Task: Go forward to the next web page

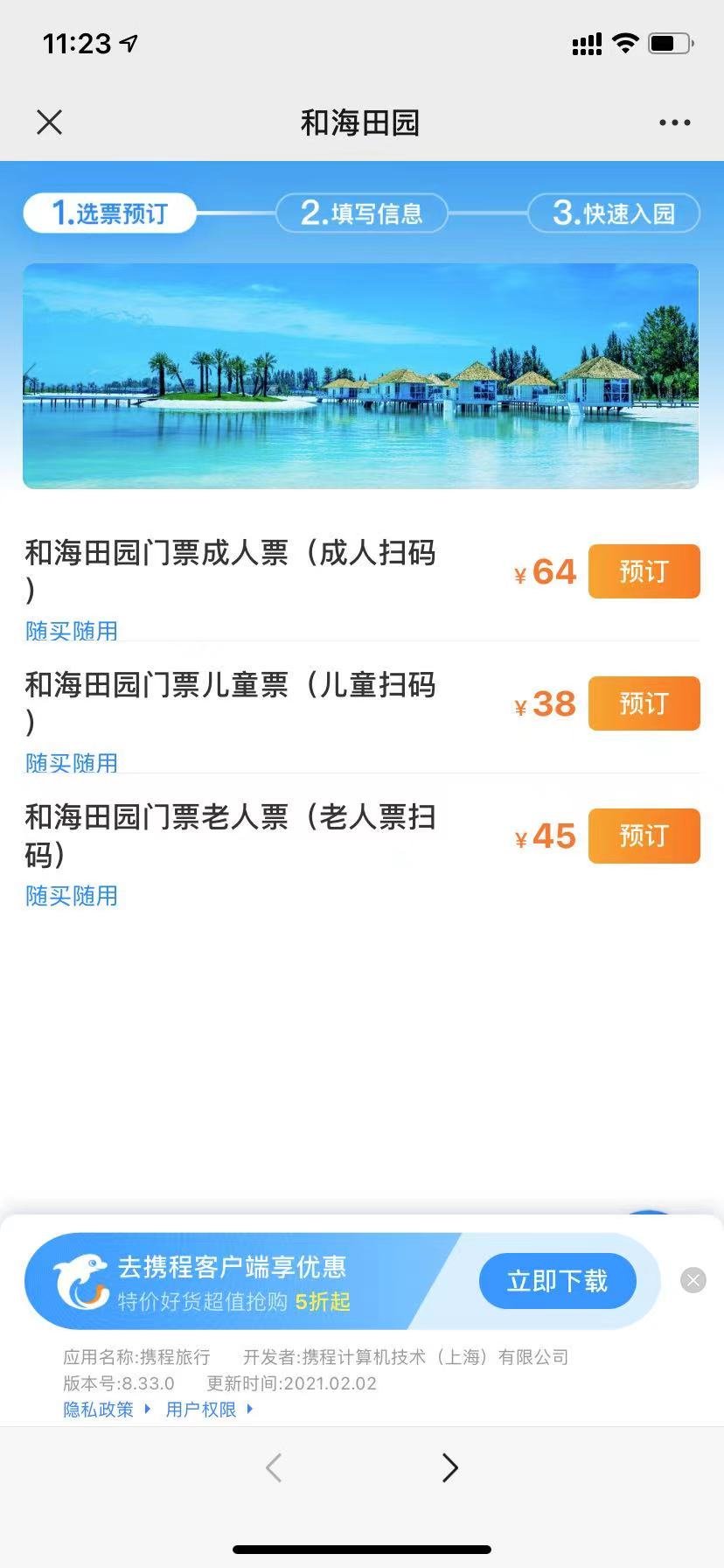Action: click(x=449, y=1467)
